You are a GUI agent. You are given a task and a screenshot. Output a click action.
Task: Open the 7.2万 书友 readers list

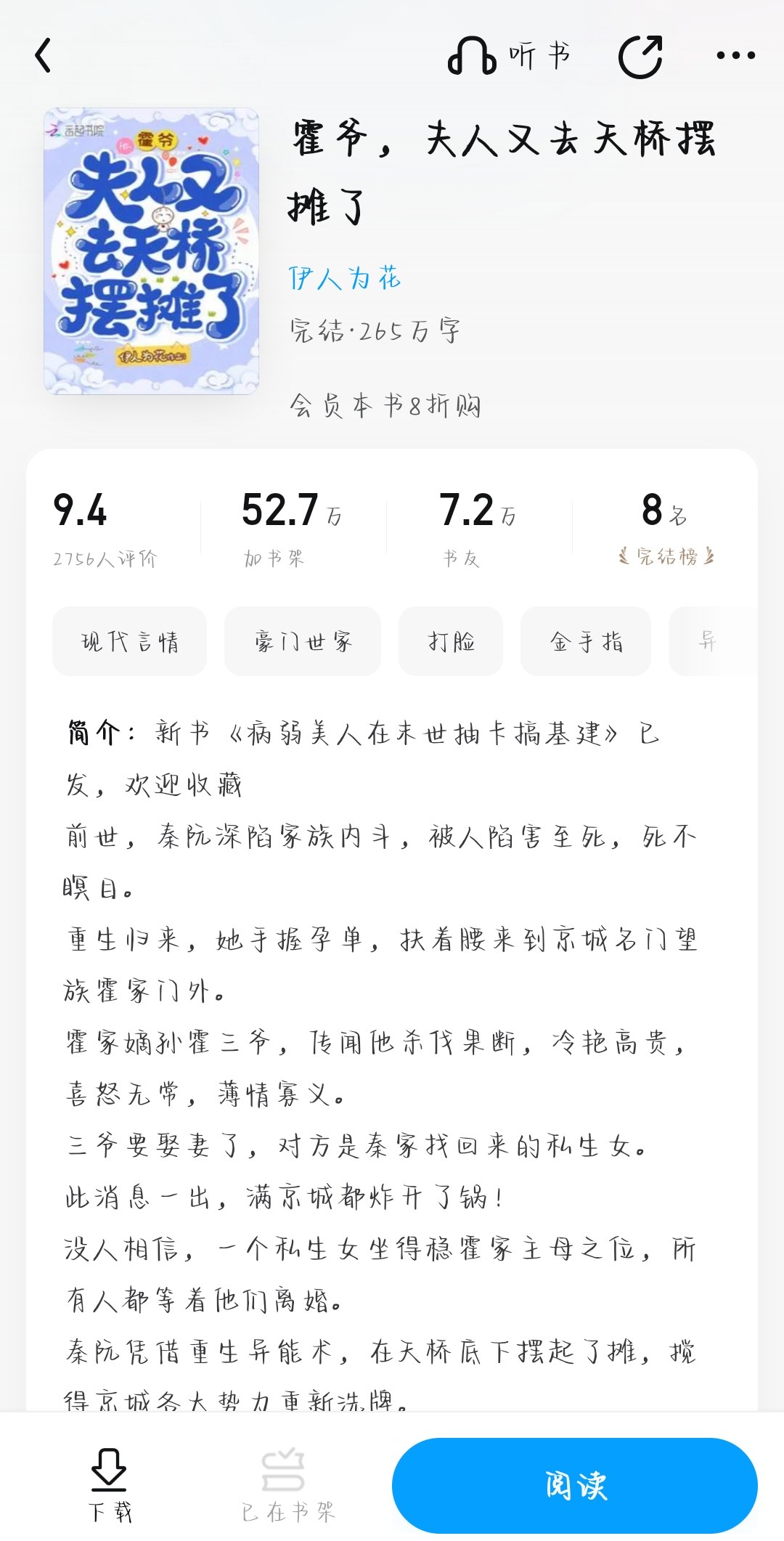(476, 529)
